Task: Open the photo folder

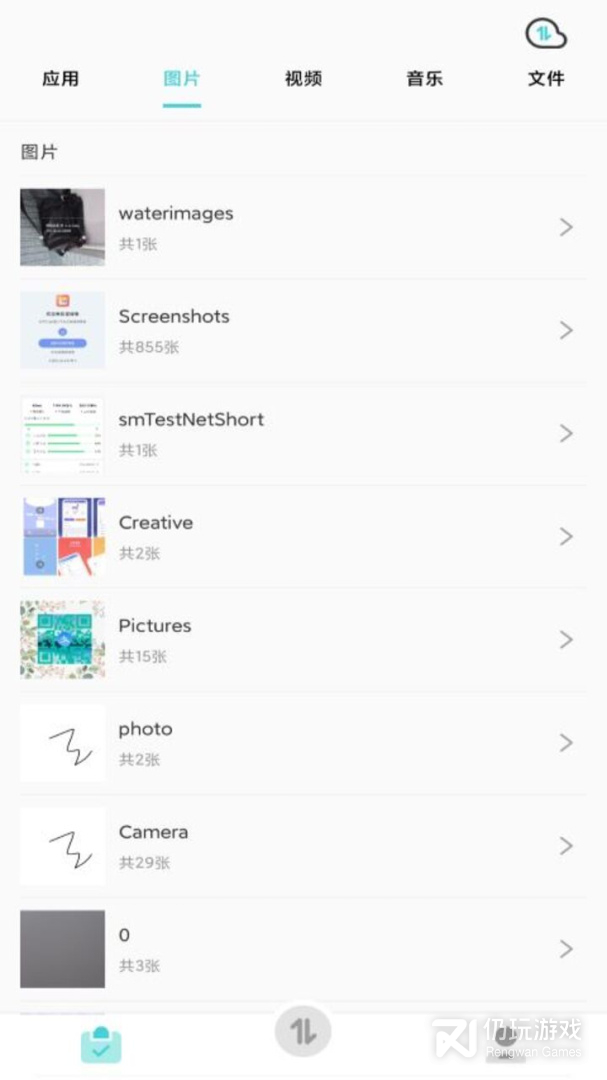Action: pyautogui.click(x=300, y=742)
